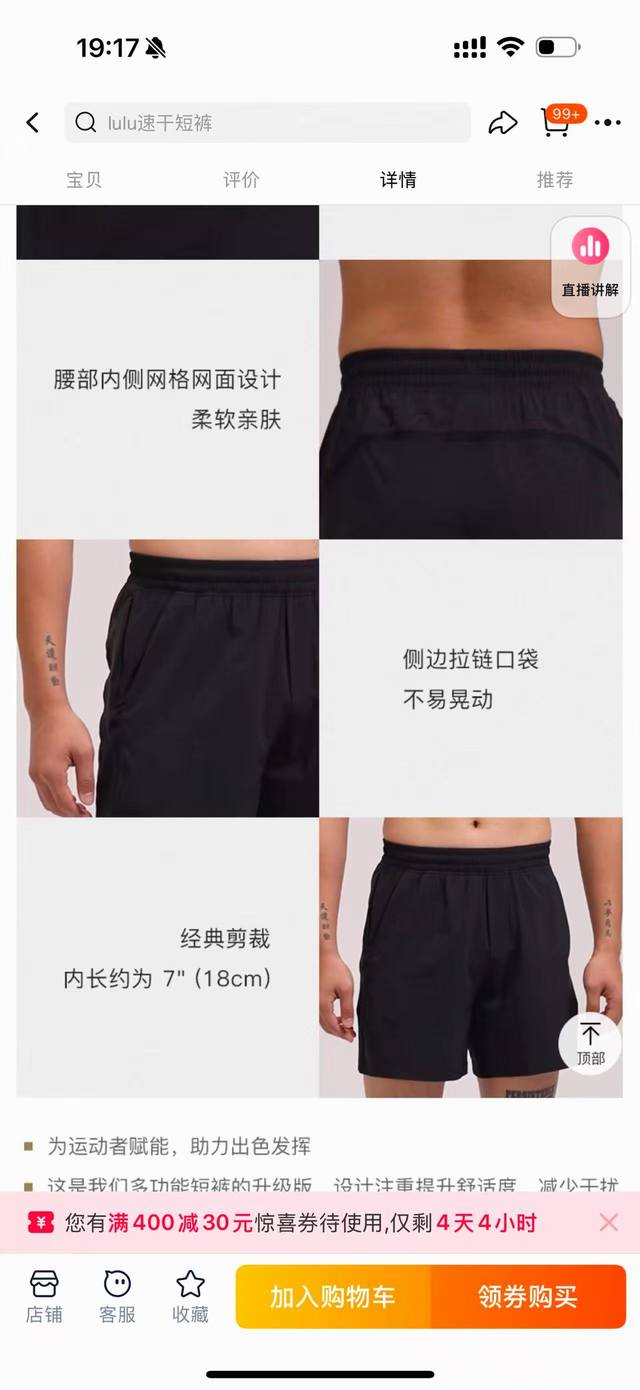Viewport: 640px width, 1390px height.
Task: Dismiss the 满400减30元 coupon banner
Action: pyautogui.click(x=609, y=1222)
